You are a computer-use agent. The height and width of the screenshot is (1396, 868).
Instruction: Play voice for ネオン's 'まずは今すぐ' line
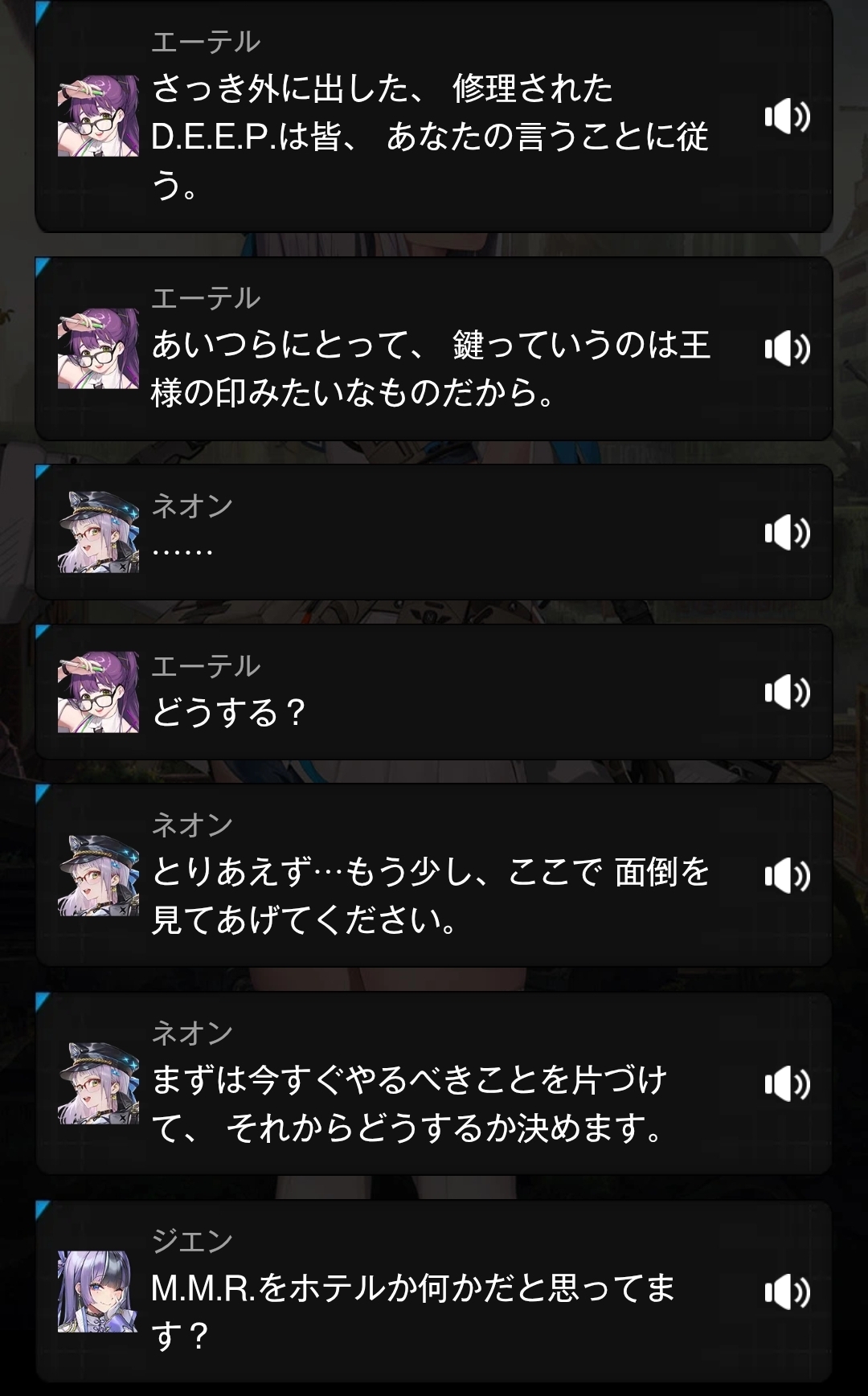coord(787,1084)
